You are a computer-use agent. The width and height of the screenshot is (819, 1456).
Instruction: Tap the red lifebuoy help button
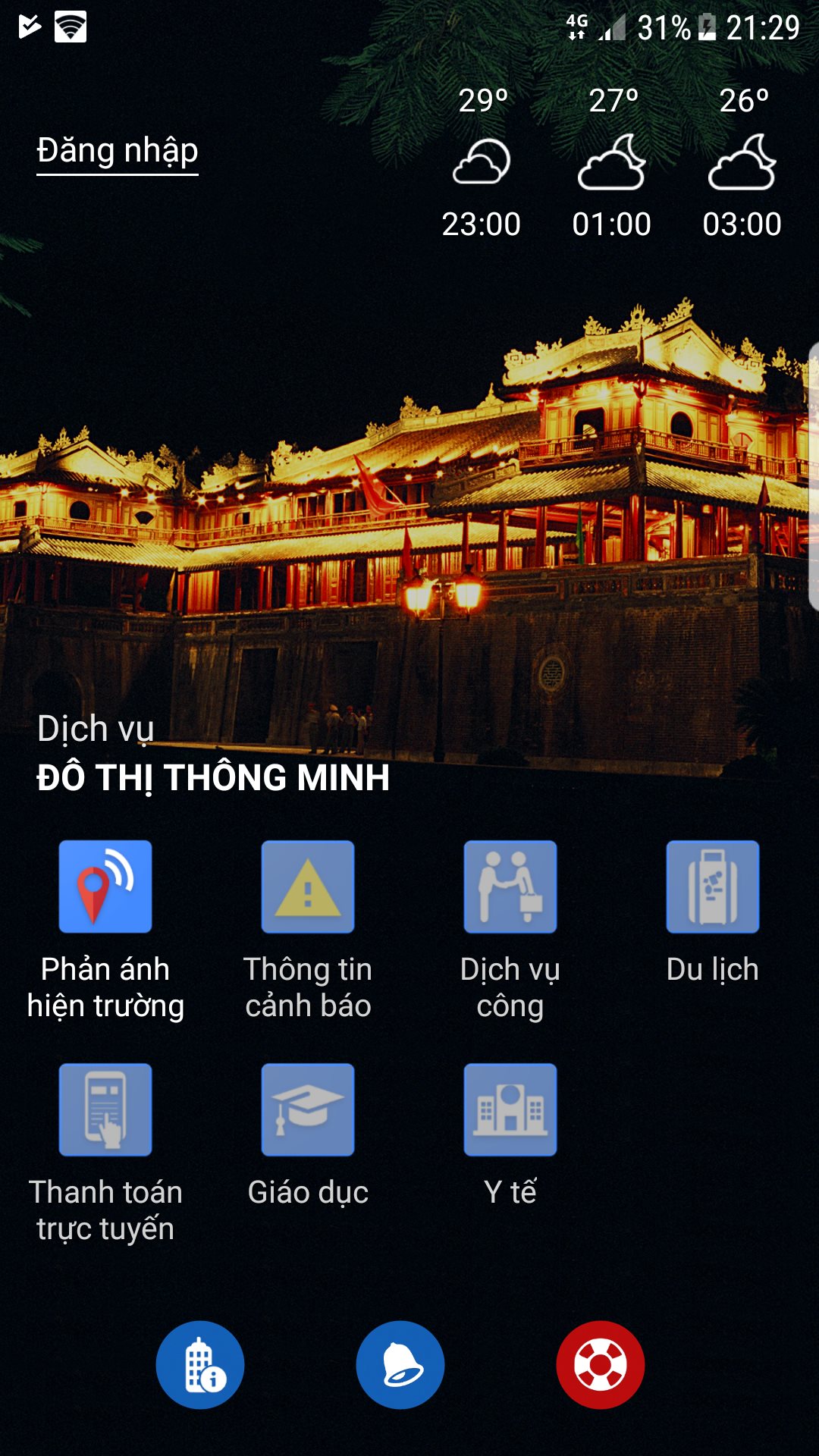point(601,1365)
